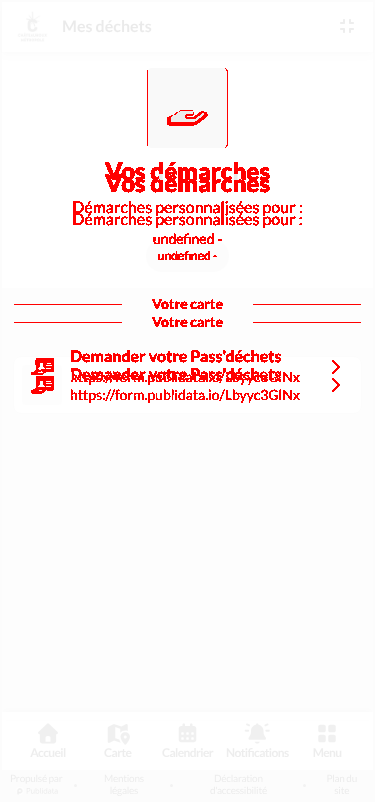Open Demander votre Pass'déchets form

point(187,385)
